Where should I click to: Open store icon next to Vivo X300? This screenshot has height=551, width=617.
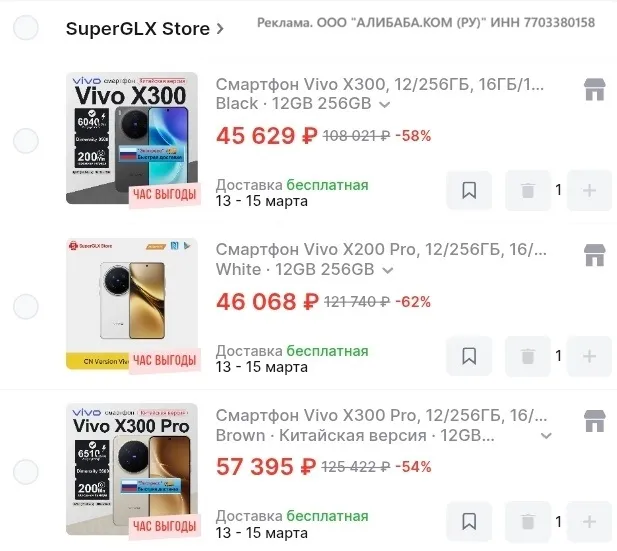tap(595, 90)
